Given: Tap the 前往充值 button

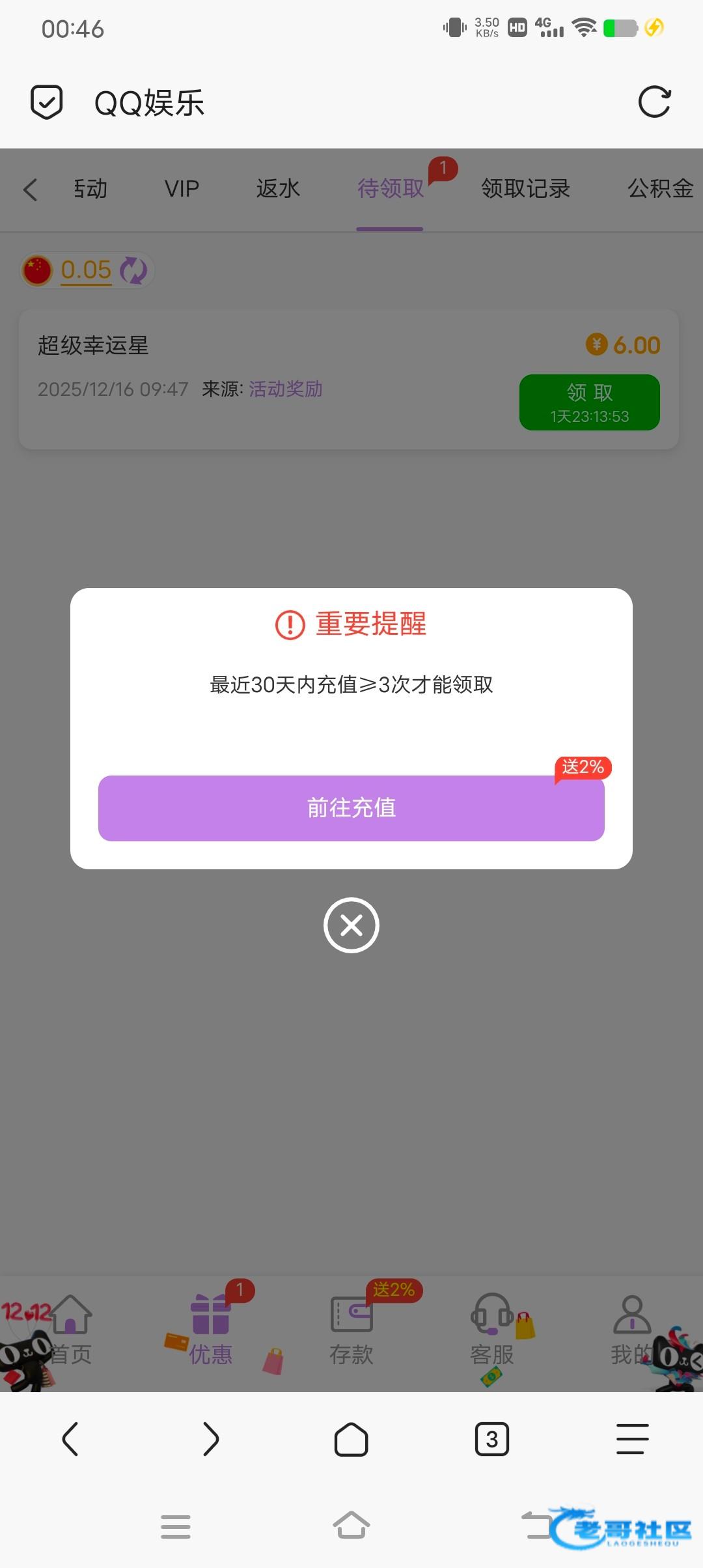Looking at the screenshot, I should click(x=351, y=808).
